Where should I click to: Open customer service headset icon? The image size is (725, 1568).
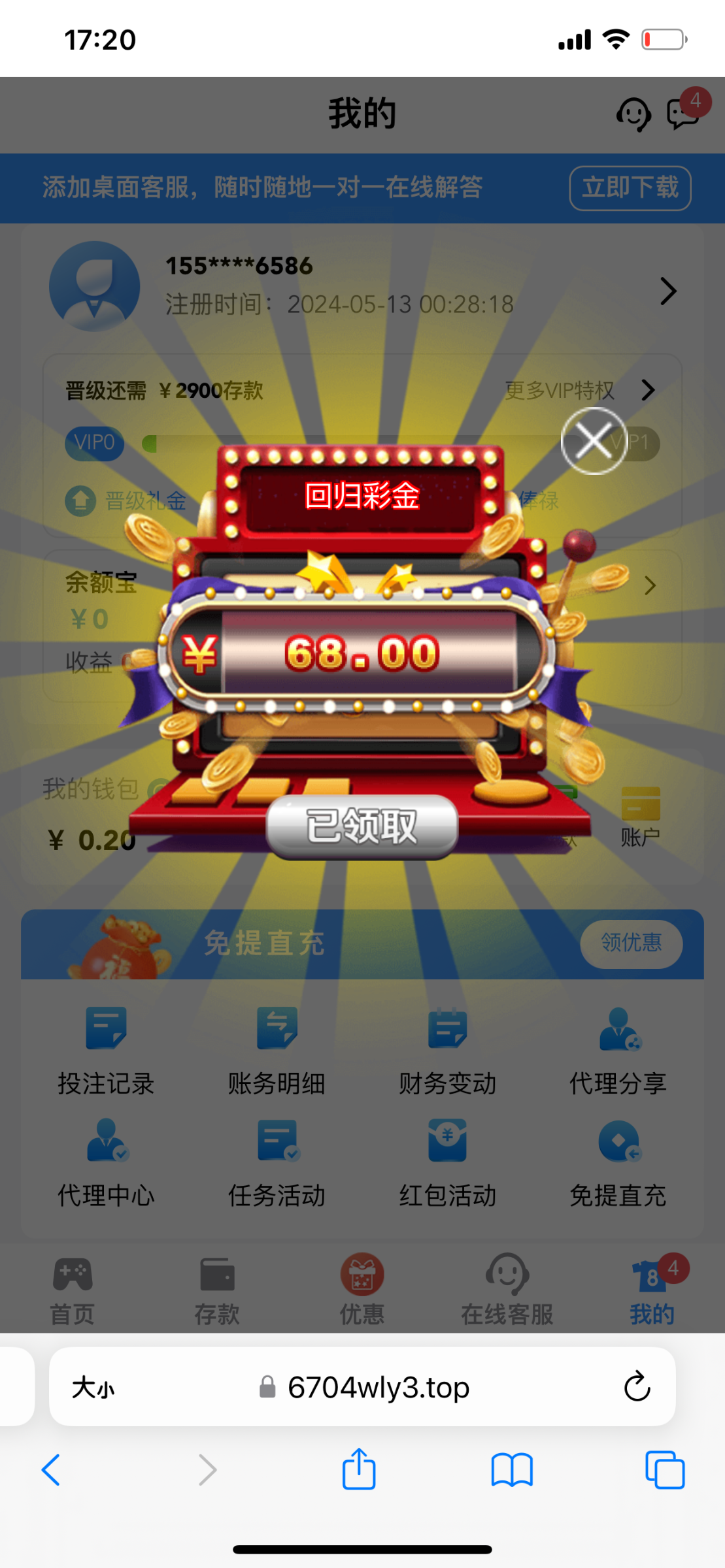(x=633, y=114)
